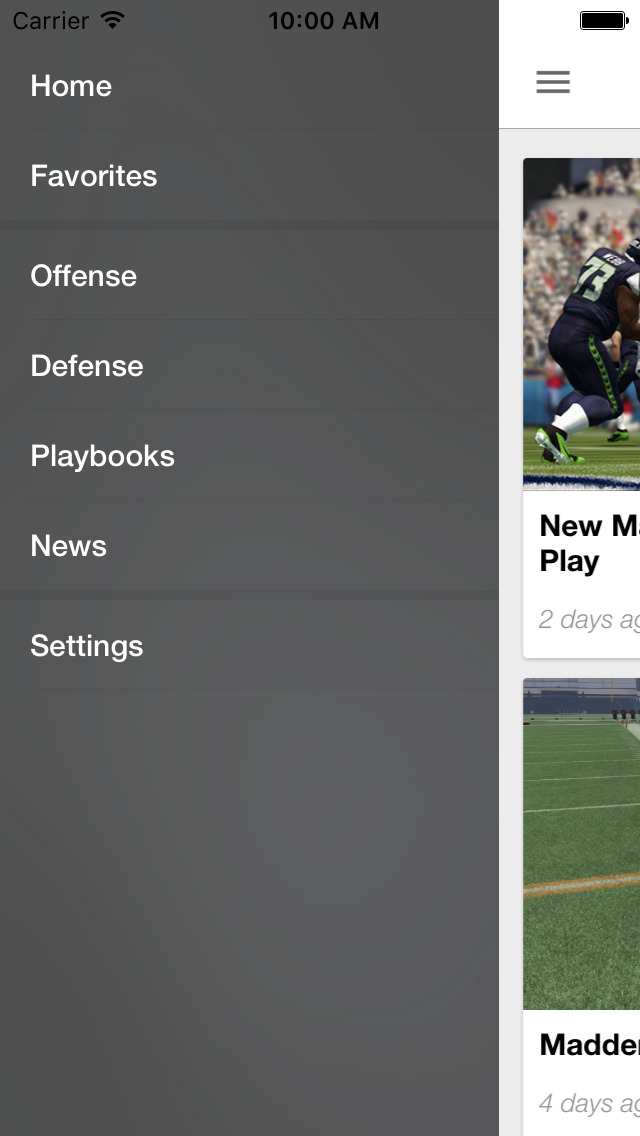The height and width of the screenshot is (1136, 640).
Task: Tap the hamburger menu button
Action: point(553,82)
